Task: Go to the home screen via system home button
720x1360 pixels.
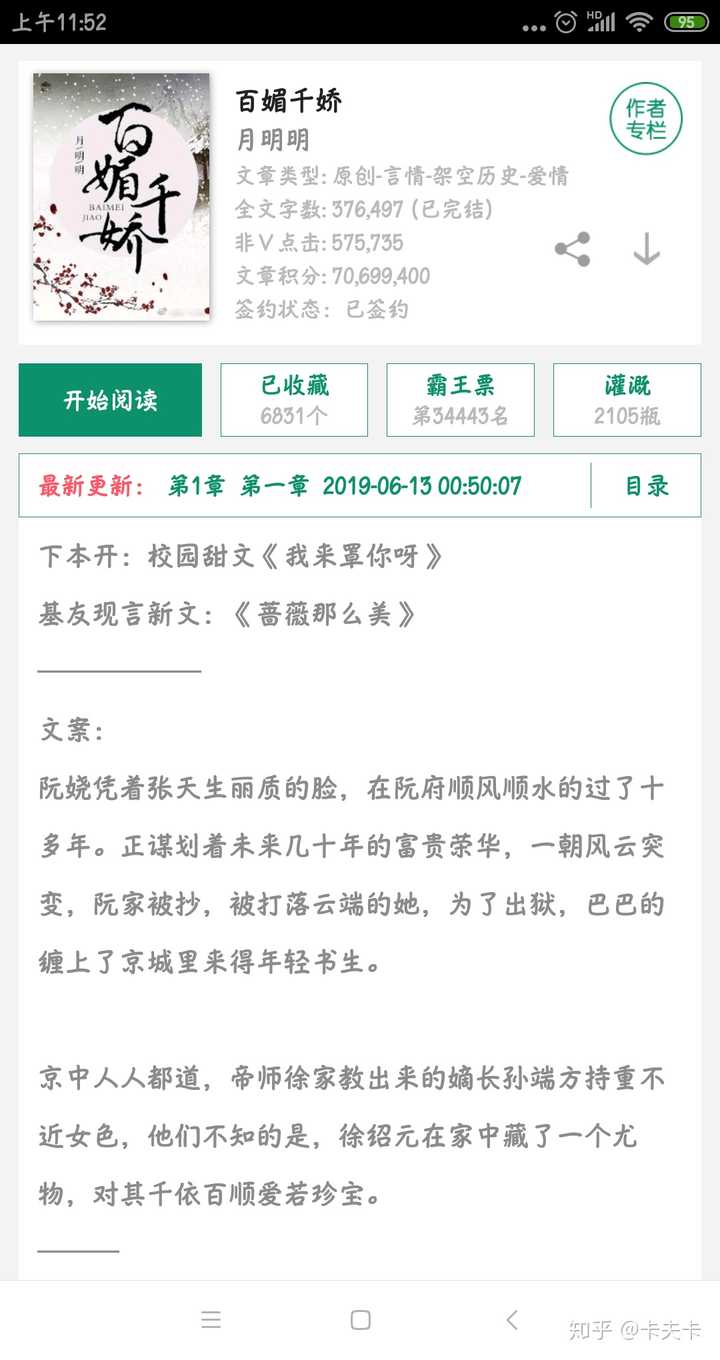Action: coord(361,1320)
